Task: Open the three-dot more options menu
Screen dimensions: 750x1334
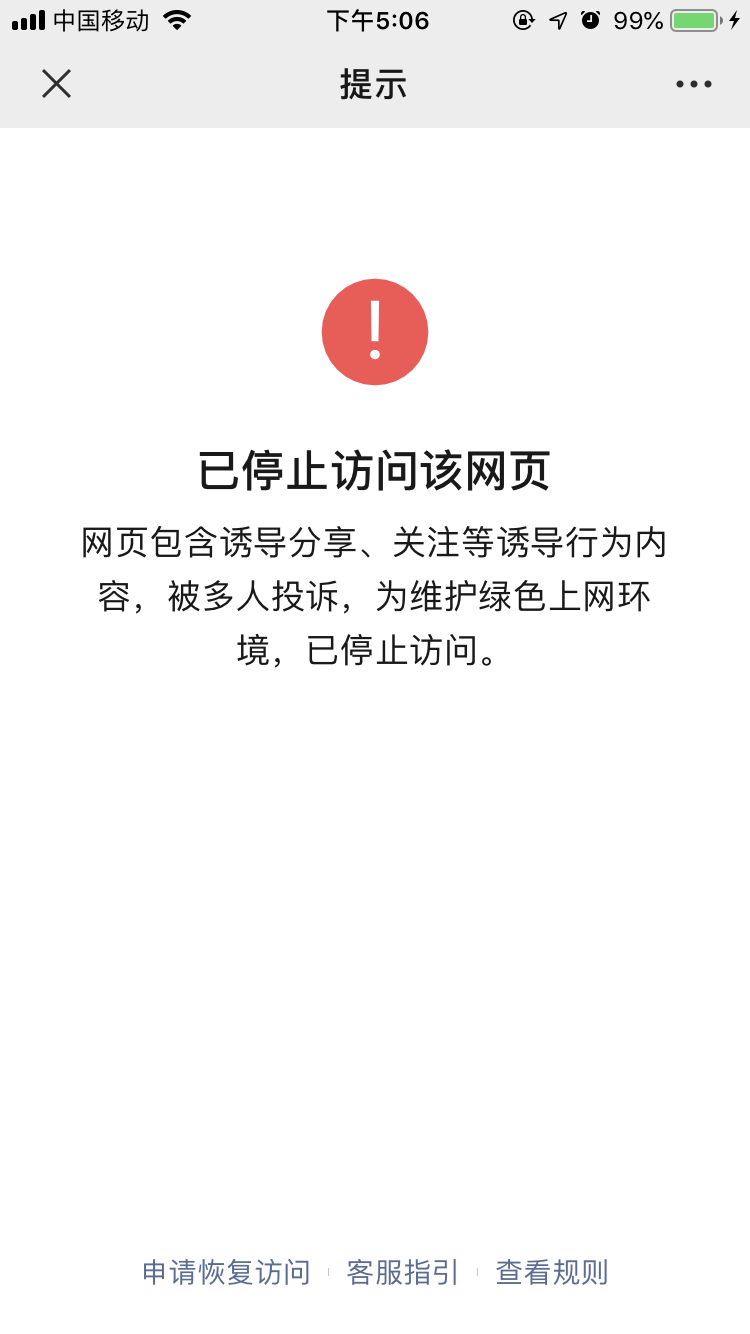Action: pyautogui.click(x=694, y=84)
